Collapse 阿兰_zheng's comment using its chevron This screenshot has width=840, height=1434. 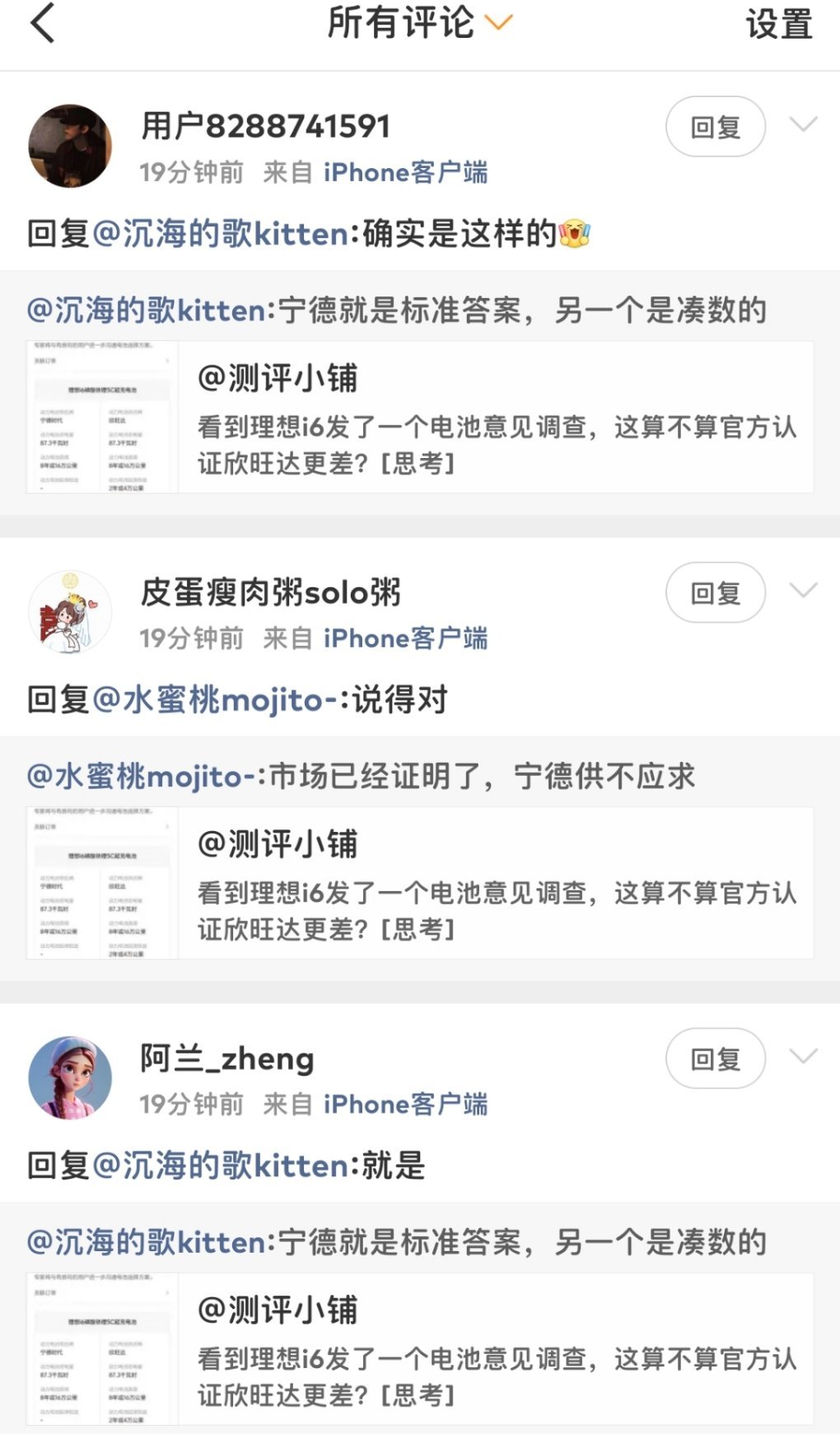(803, 1058)
